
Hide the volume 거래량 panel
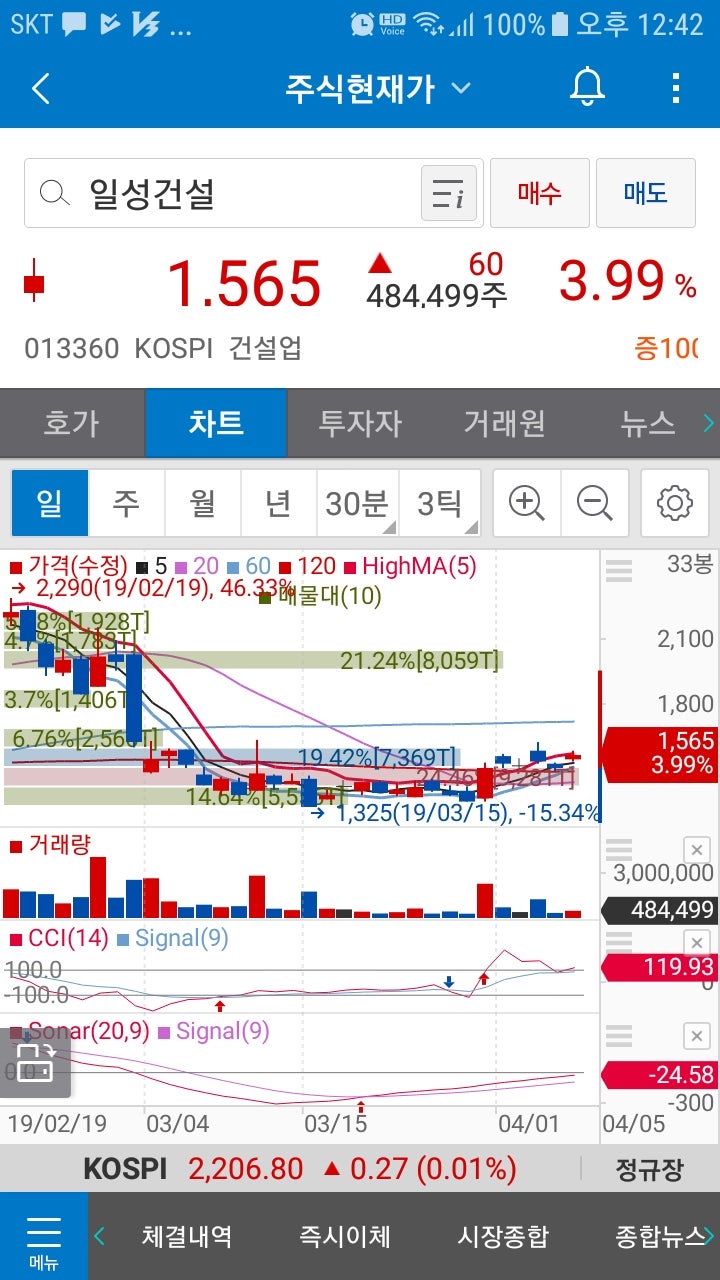[696, 849]
